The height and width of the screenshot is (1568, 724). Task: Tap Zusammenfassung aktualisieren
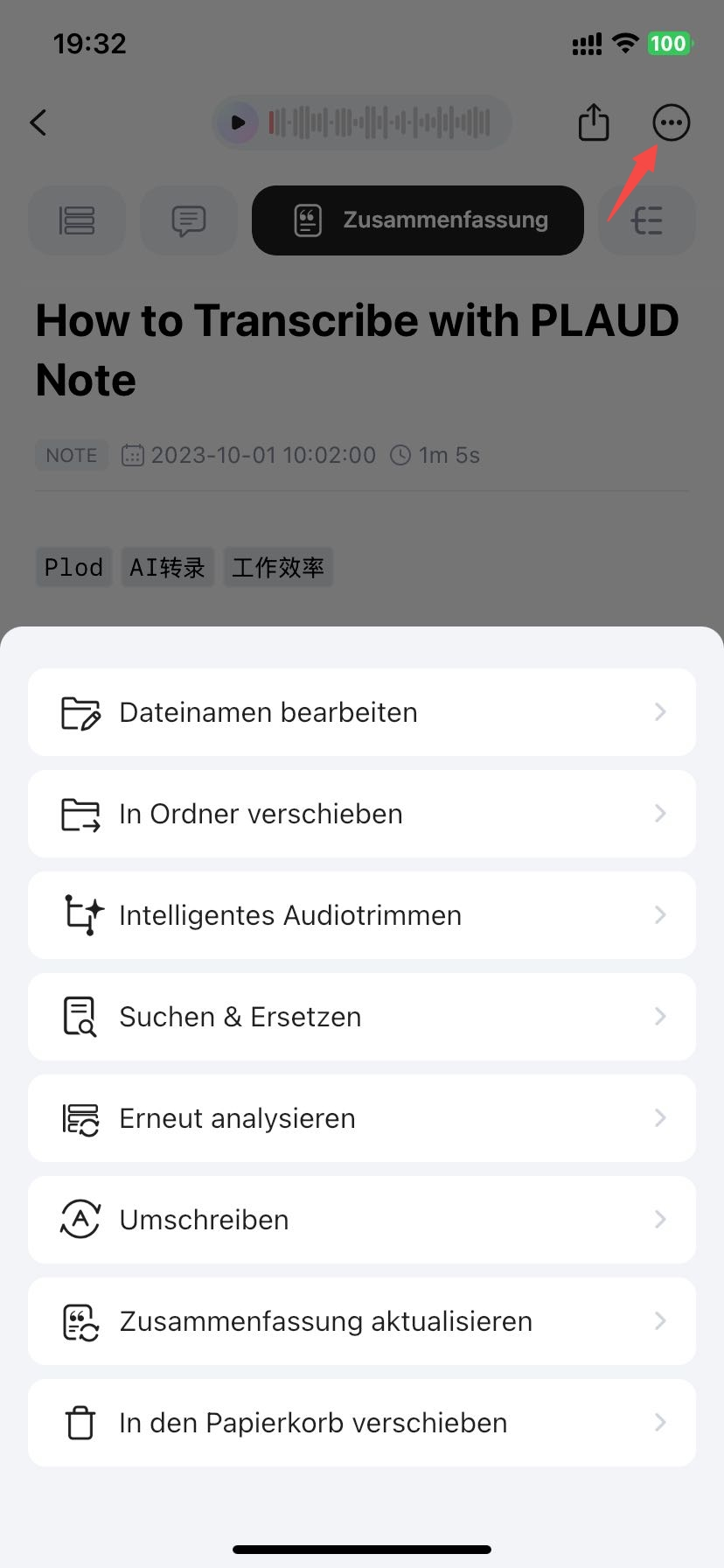pos(361,1321)
